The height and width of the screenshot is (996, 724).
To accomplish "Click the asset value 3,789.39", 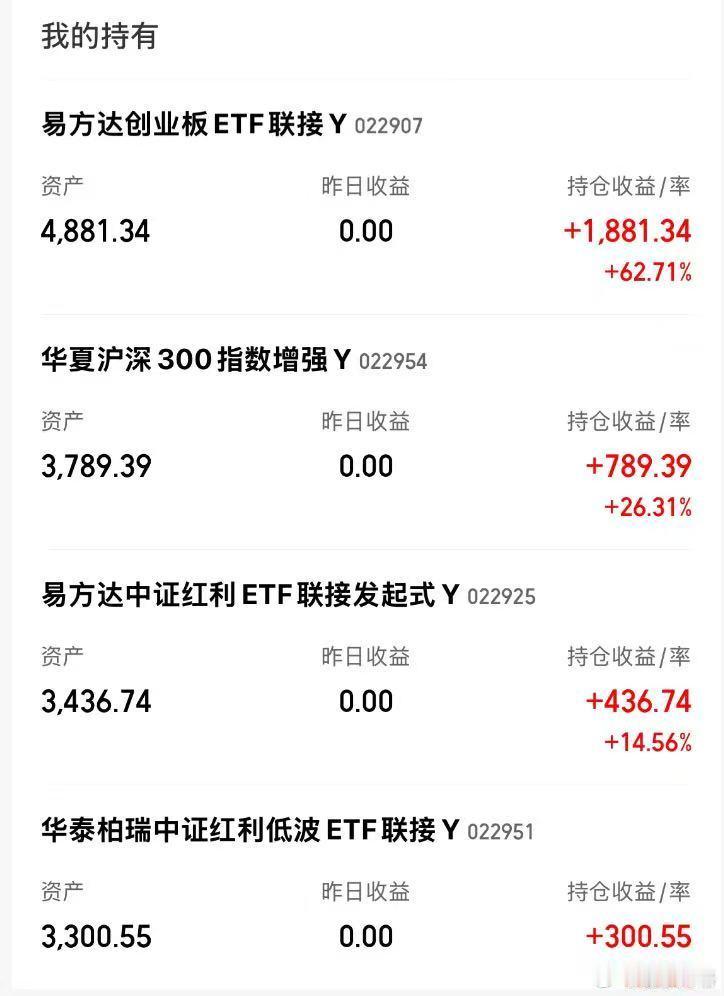I will pos(95,466).
